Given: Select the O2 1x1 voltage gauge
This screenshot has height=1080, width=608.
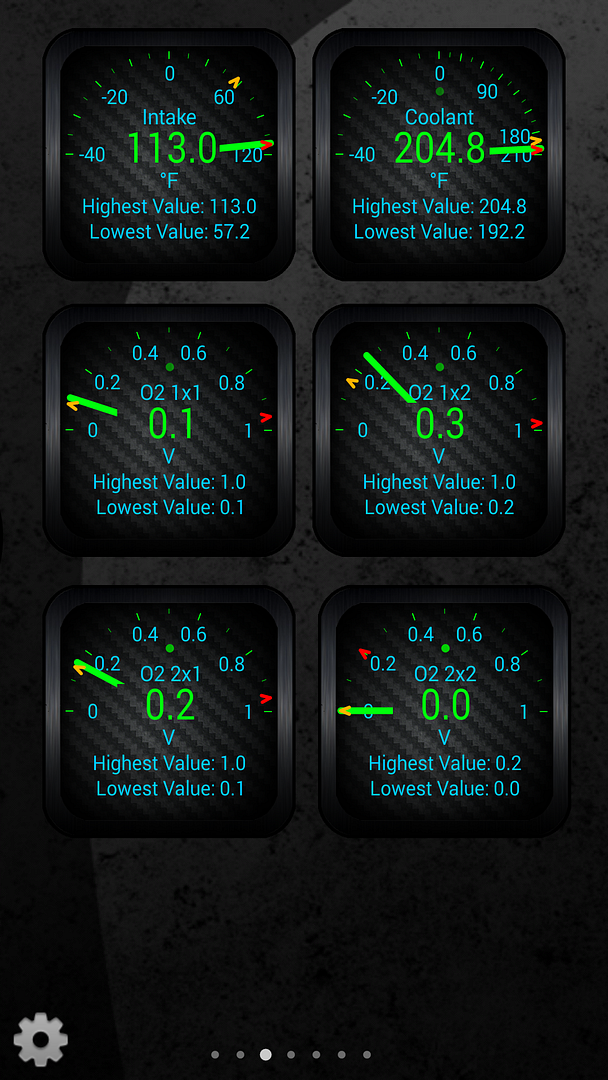Looking at the screenshot, I should click(x=169, y=430).
